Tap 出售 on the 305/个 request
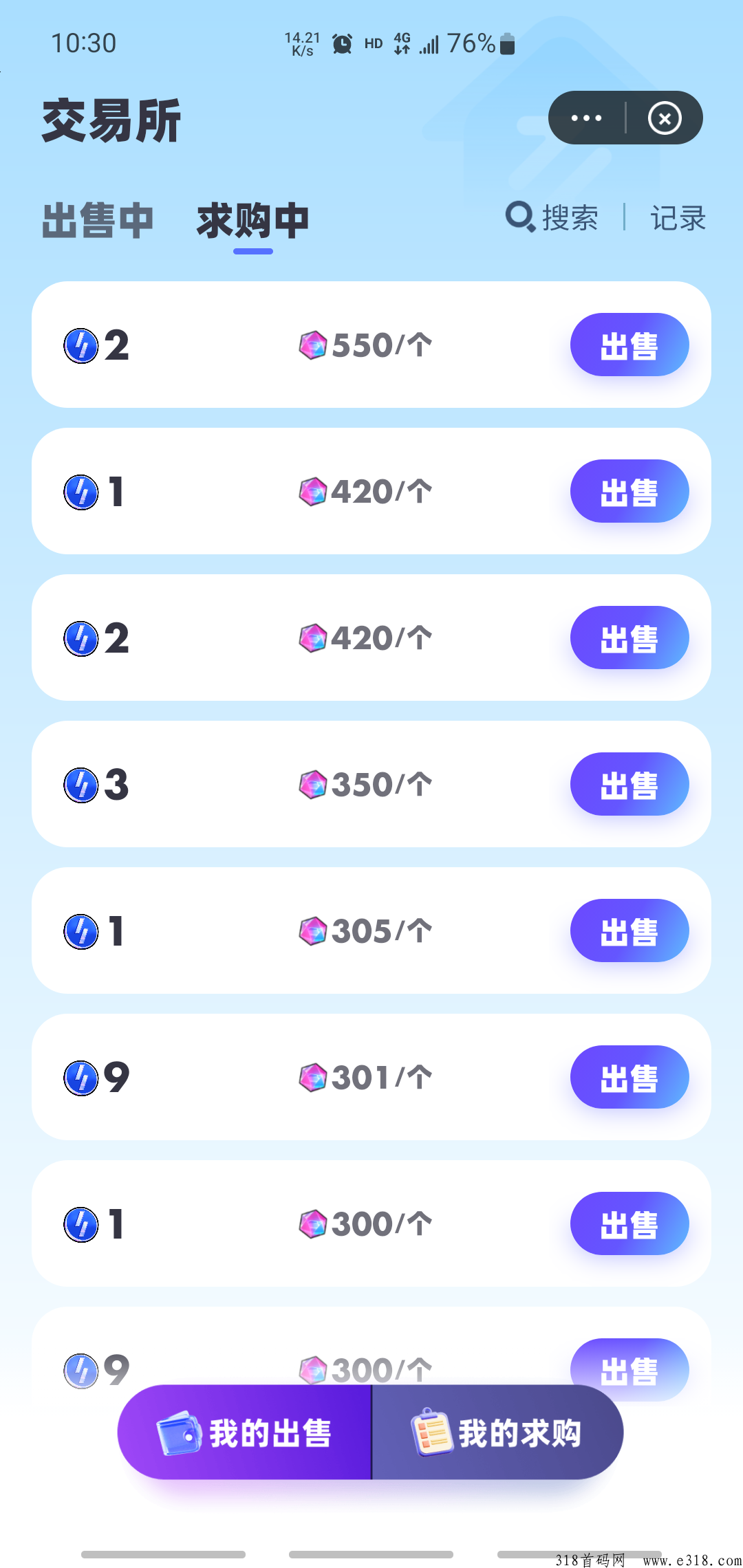This screenshot has height=1568, width=743. tap(629, 930)
